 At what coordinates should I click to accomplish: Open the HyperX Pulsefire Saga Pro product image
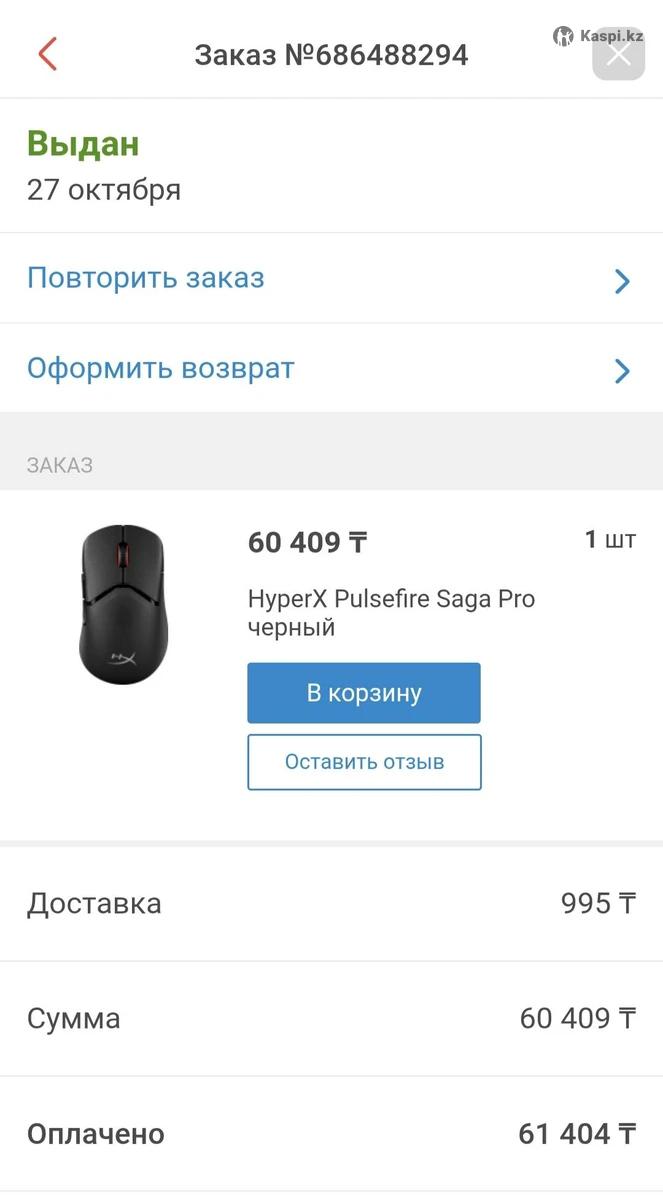coord(124,604)
